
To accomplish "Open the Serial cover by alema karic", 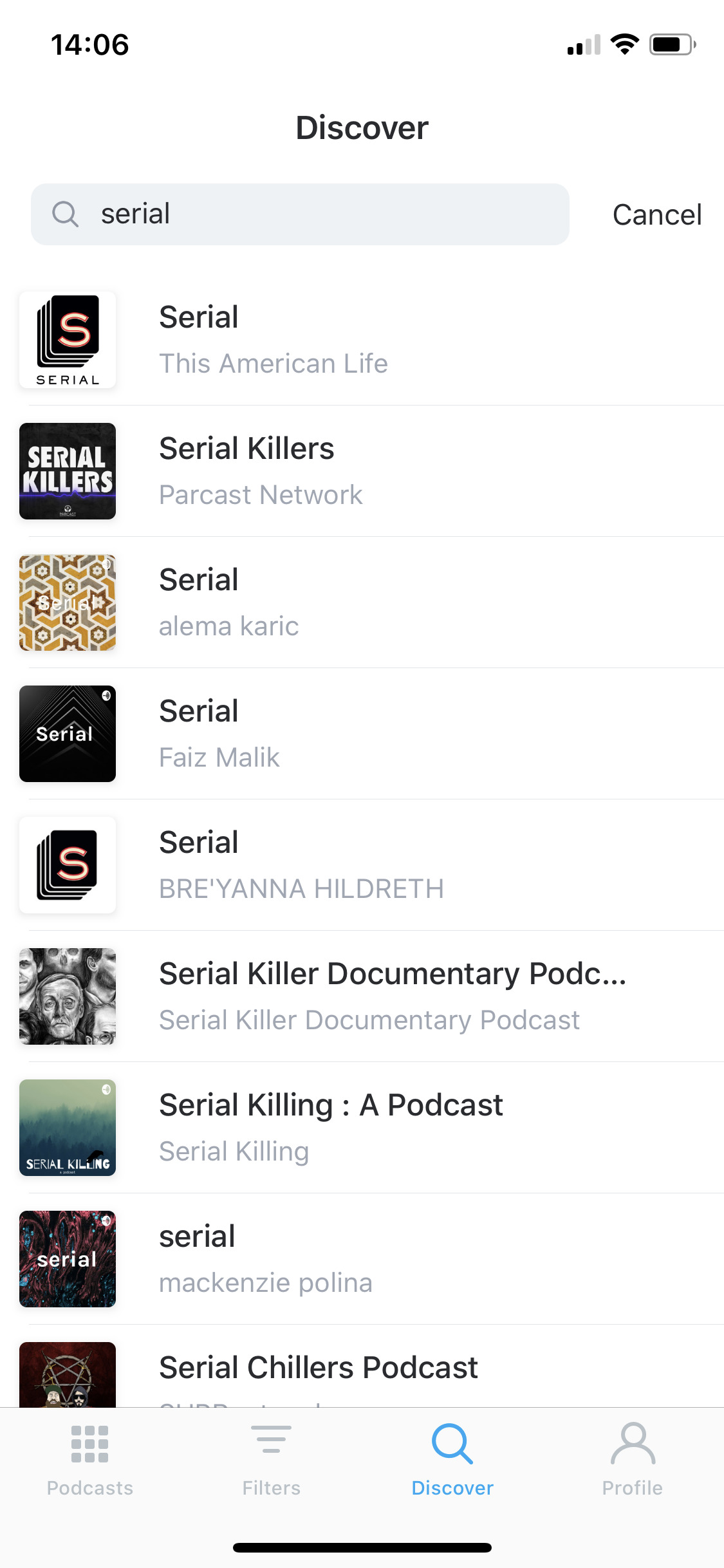I will click(67, 602).
